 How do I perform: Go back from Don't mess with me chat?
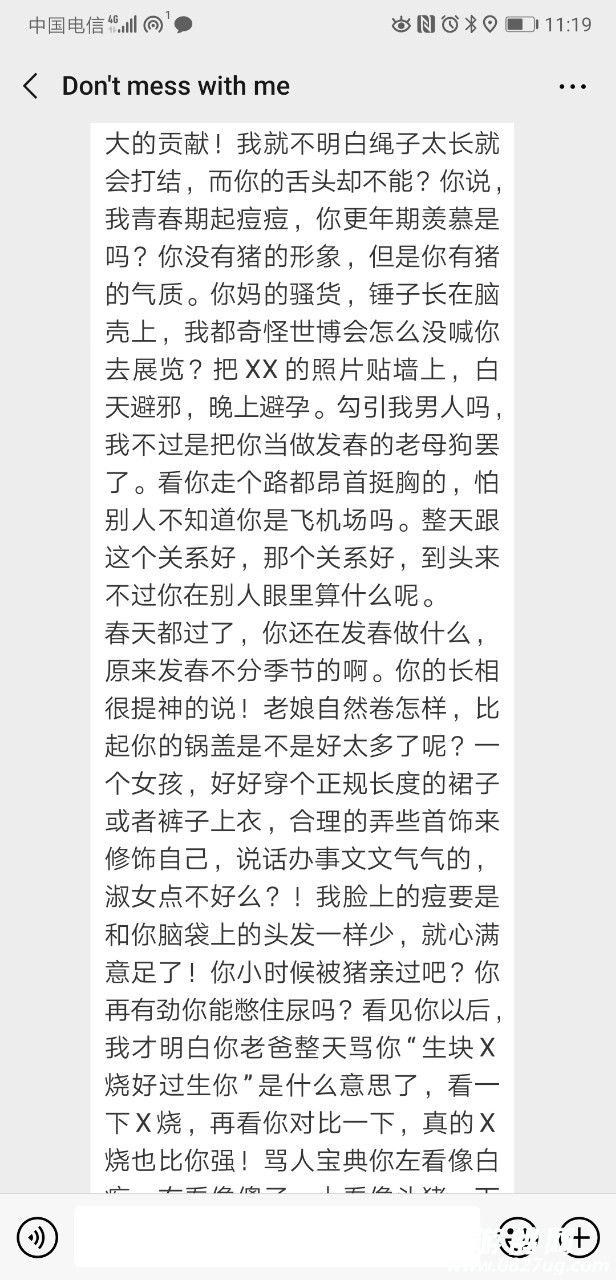tap(31, 87)
